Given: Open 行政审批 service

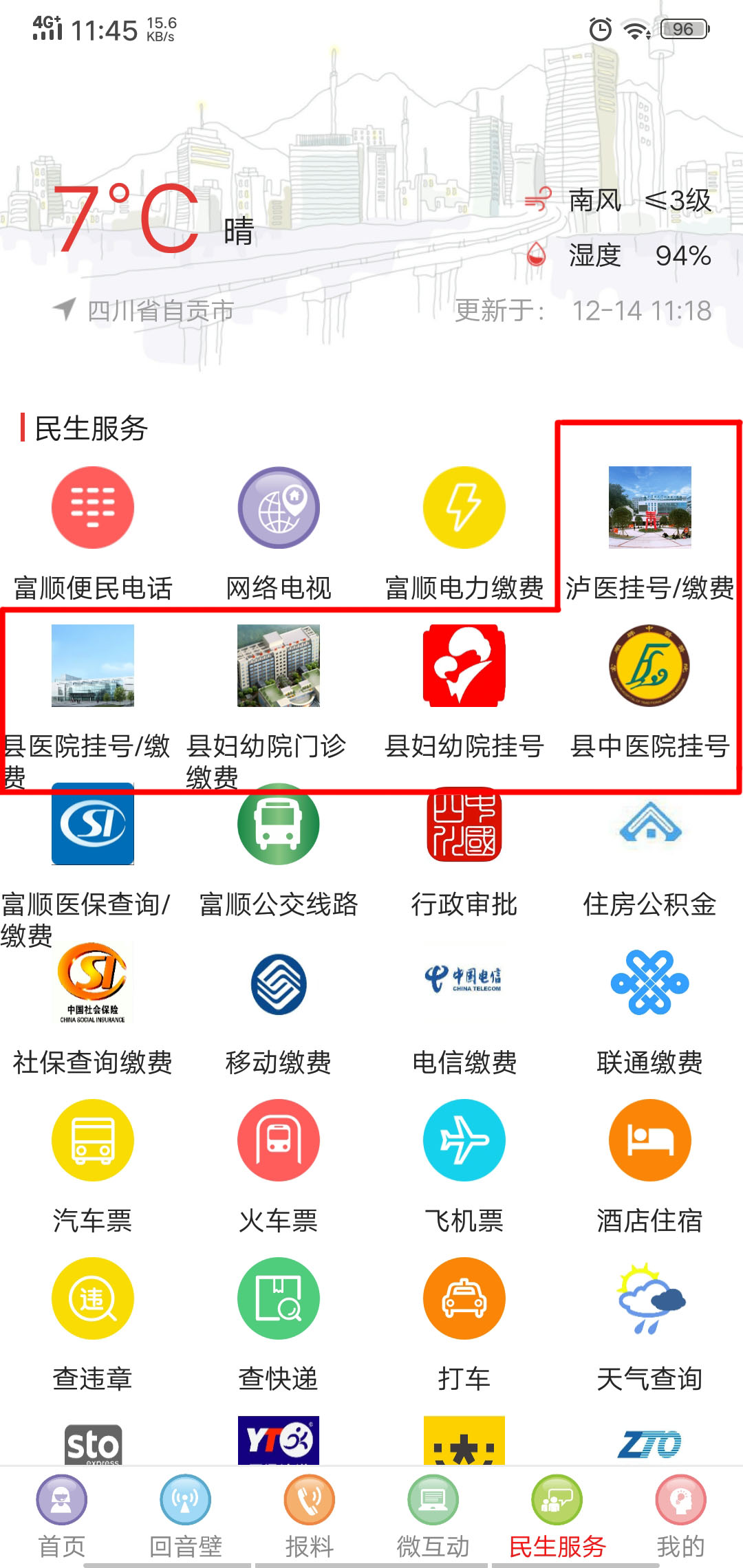Looking at the screenshot, I should click(x=464, y=824).
